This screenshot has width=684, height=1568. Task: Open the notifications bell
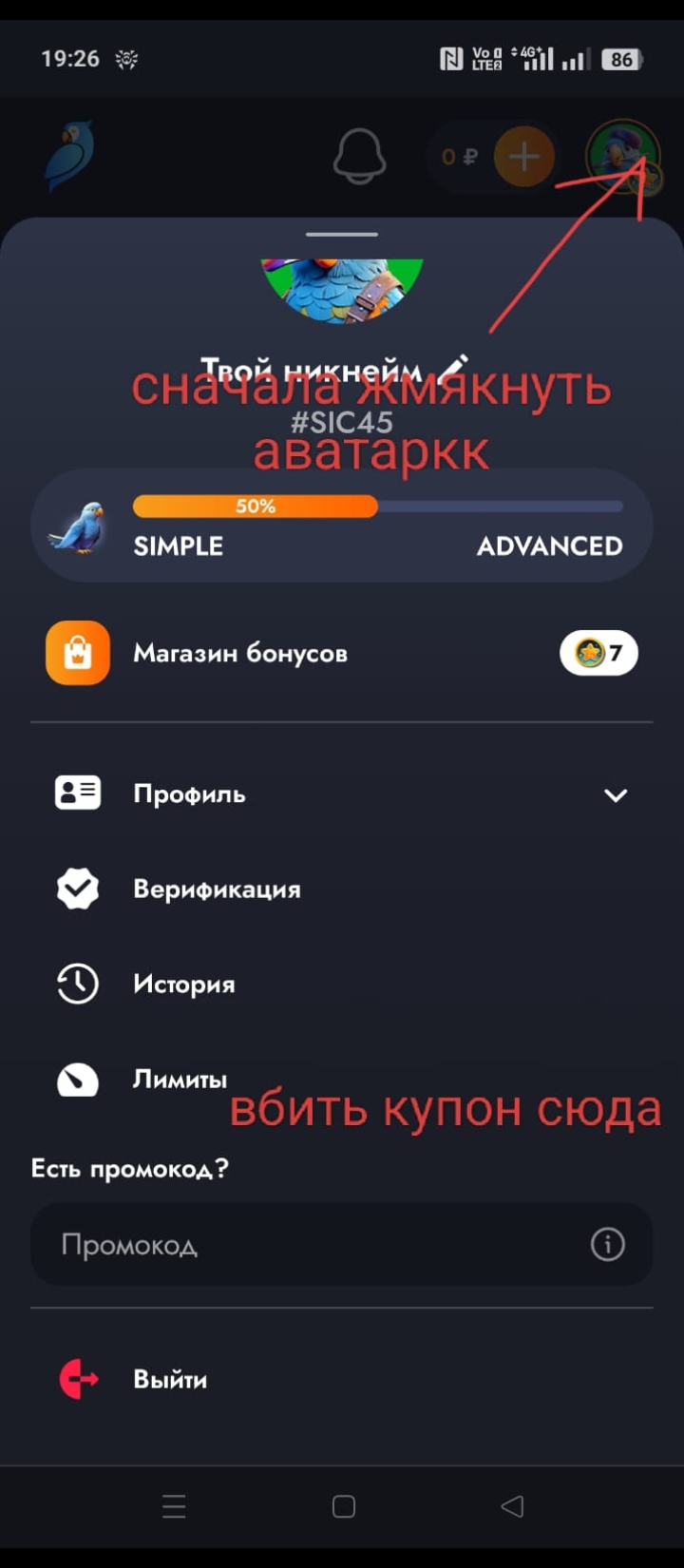point(359,156)
